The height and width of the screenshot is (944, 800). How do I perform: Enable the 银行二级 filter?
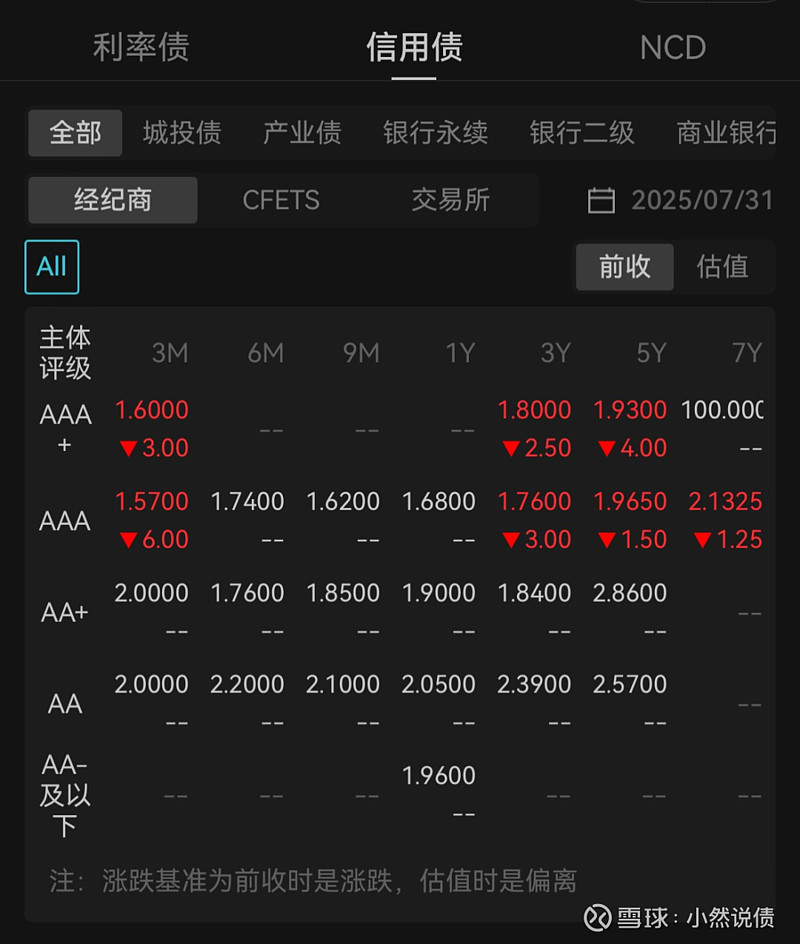tap(582, 133)
